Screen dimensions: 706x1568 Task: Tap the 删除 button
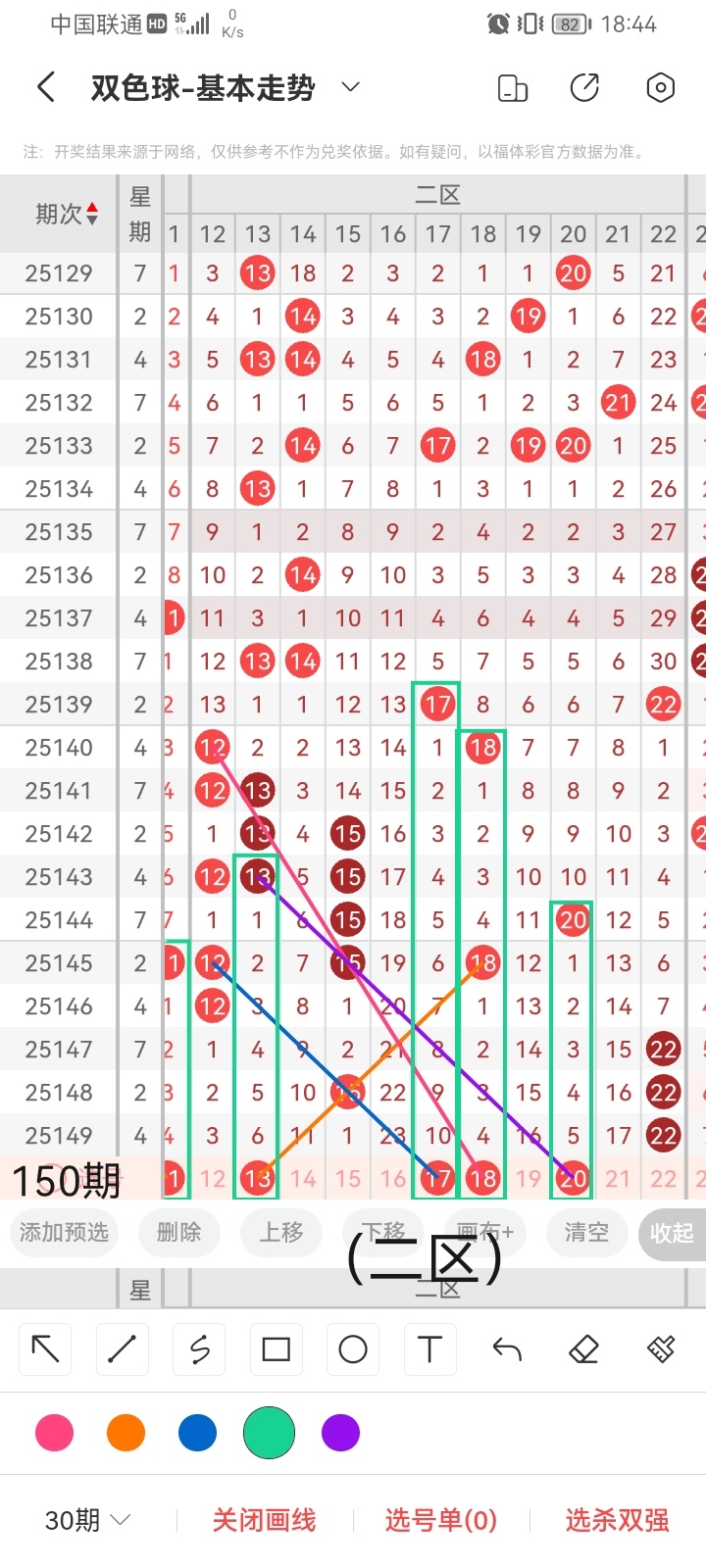(178, 1233)
